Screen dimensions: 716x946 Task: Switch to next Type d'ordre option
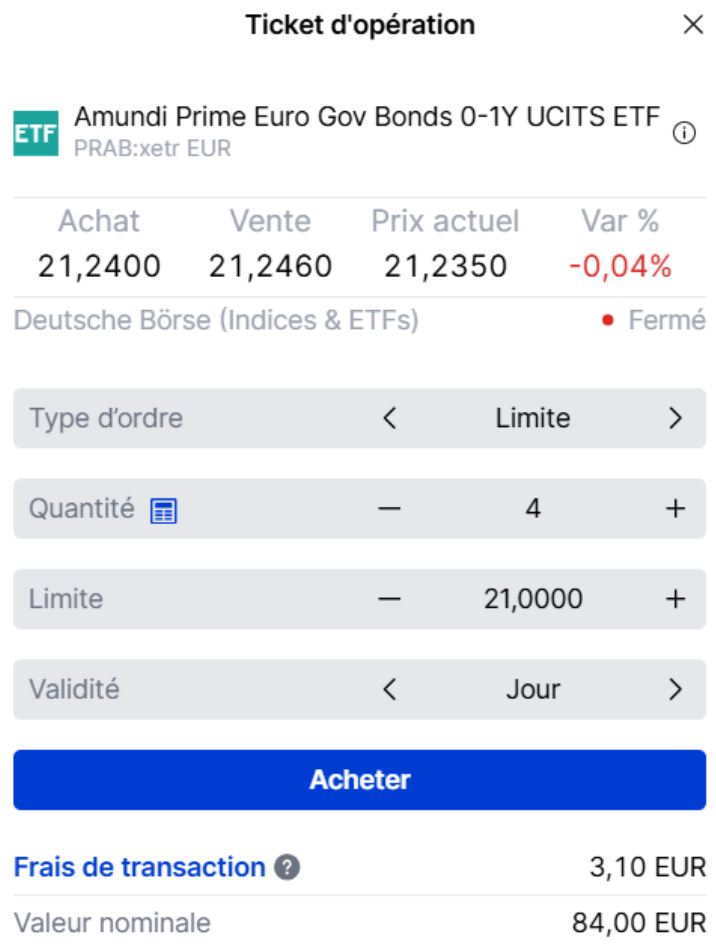pyautogui.click(x=676, y=418)
